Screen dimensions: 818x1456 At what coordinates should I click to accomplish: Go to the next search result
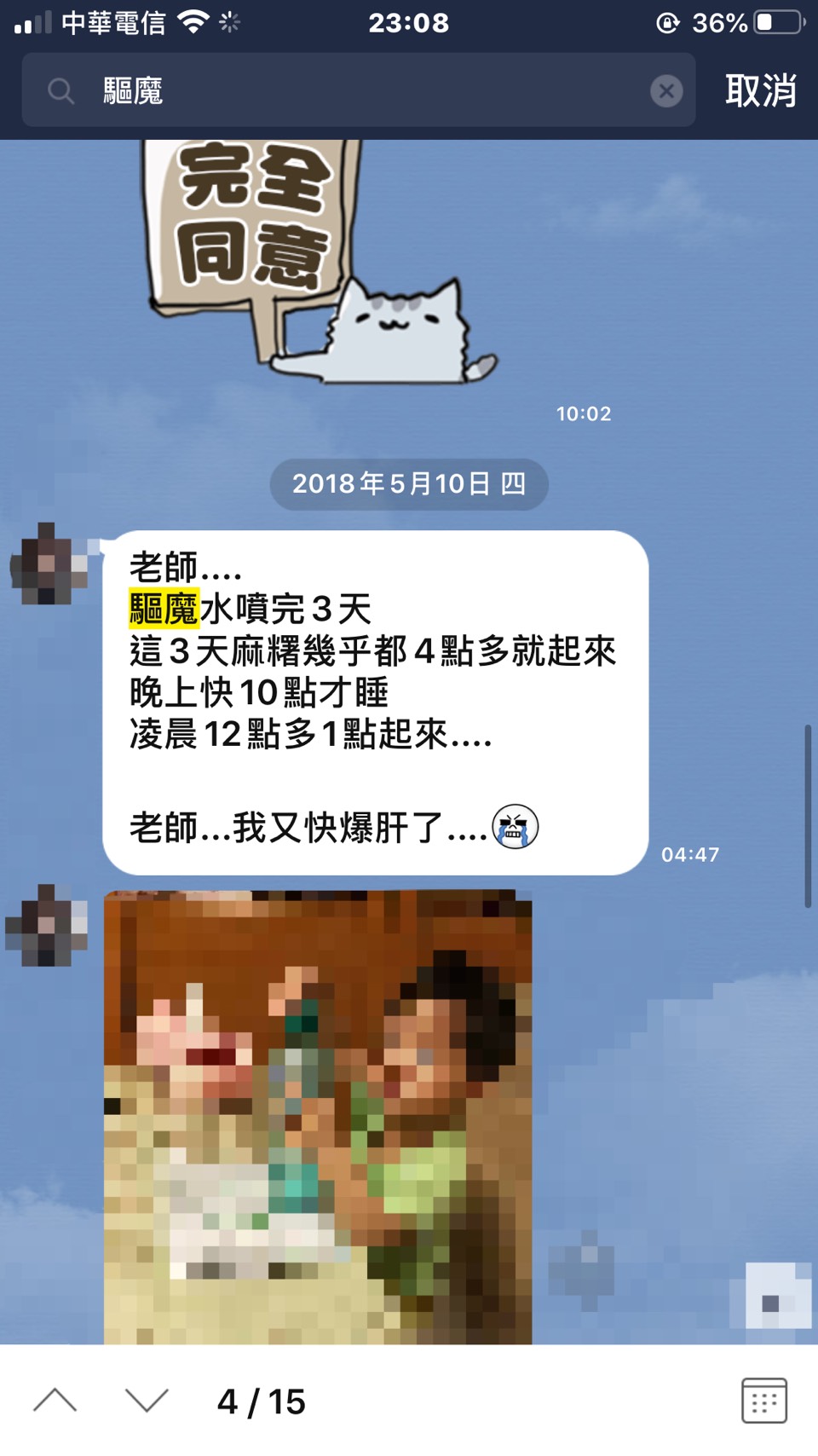click(x=147, y=1401)
